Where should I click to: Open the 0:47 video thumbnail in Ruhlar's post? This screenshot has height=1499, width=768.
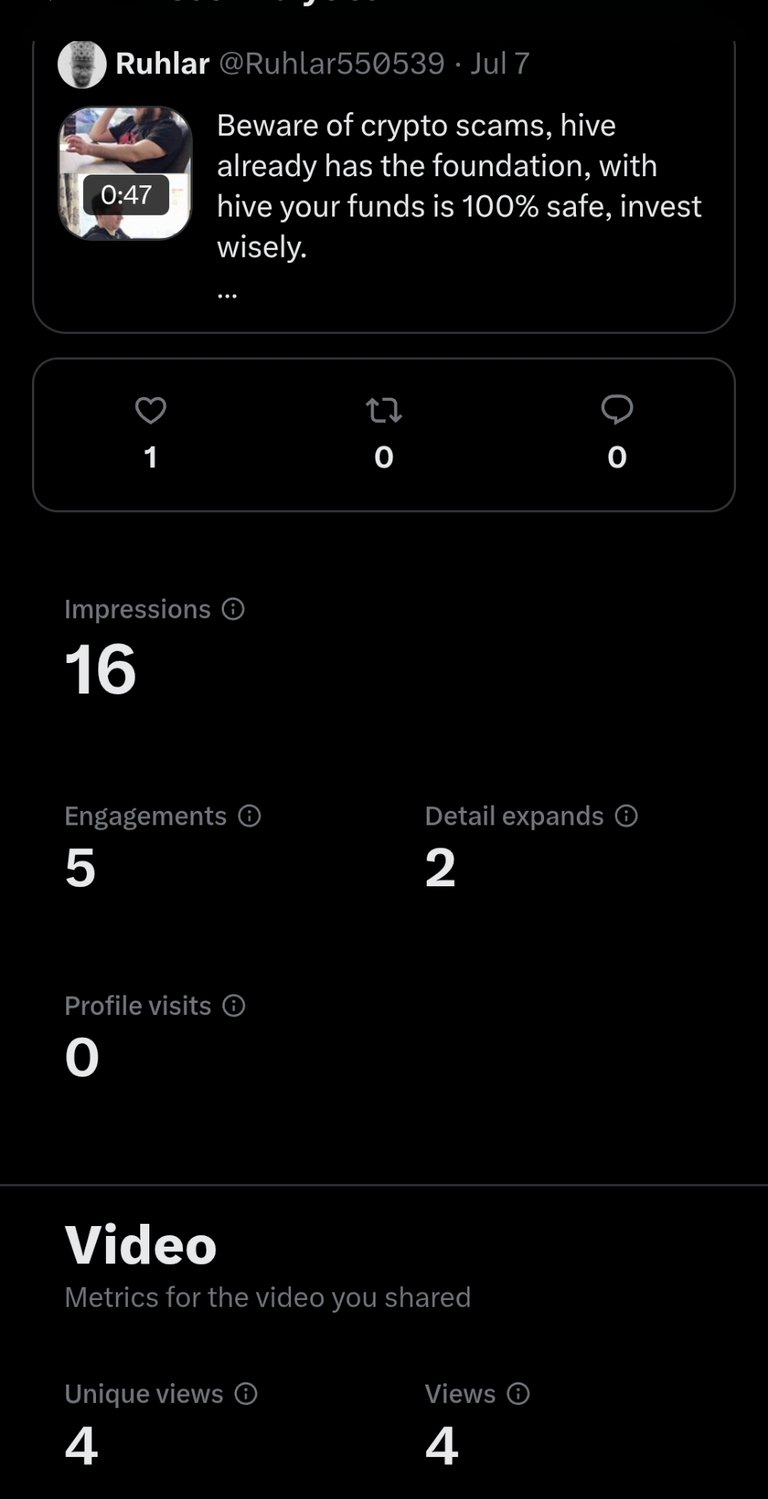tap(125, 174)
